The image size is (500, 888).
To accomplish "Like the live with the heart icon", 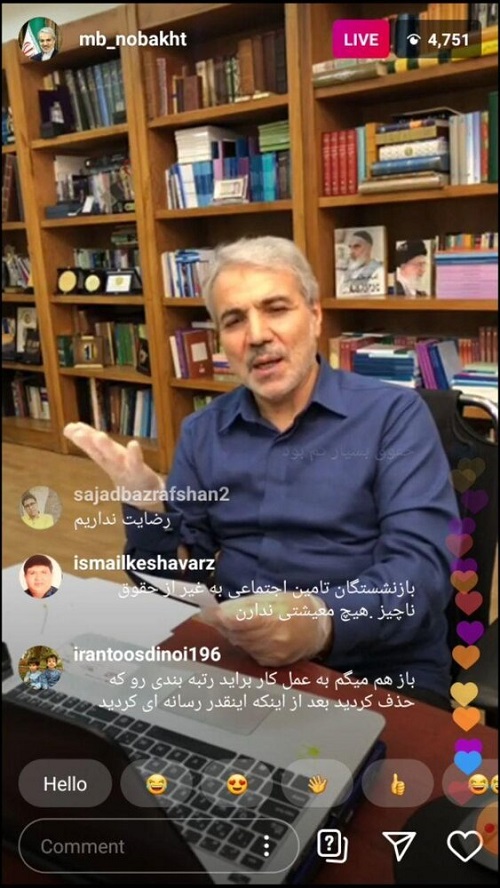I will click(x=465, y=846).
